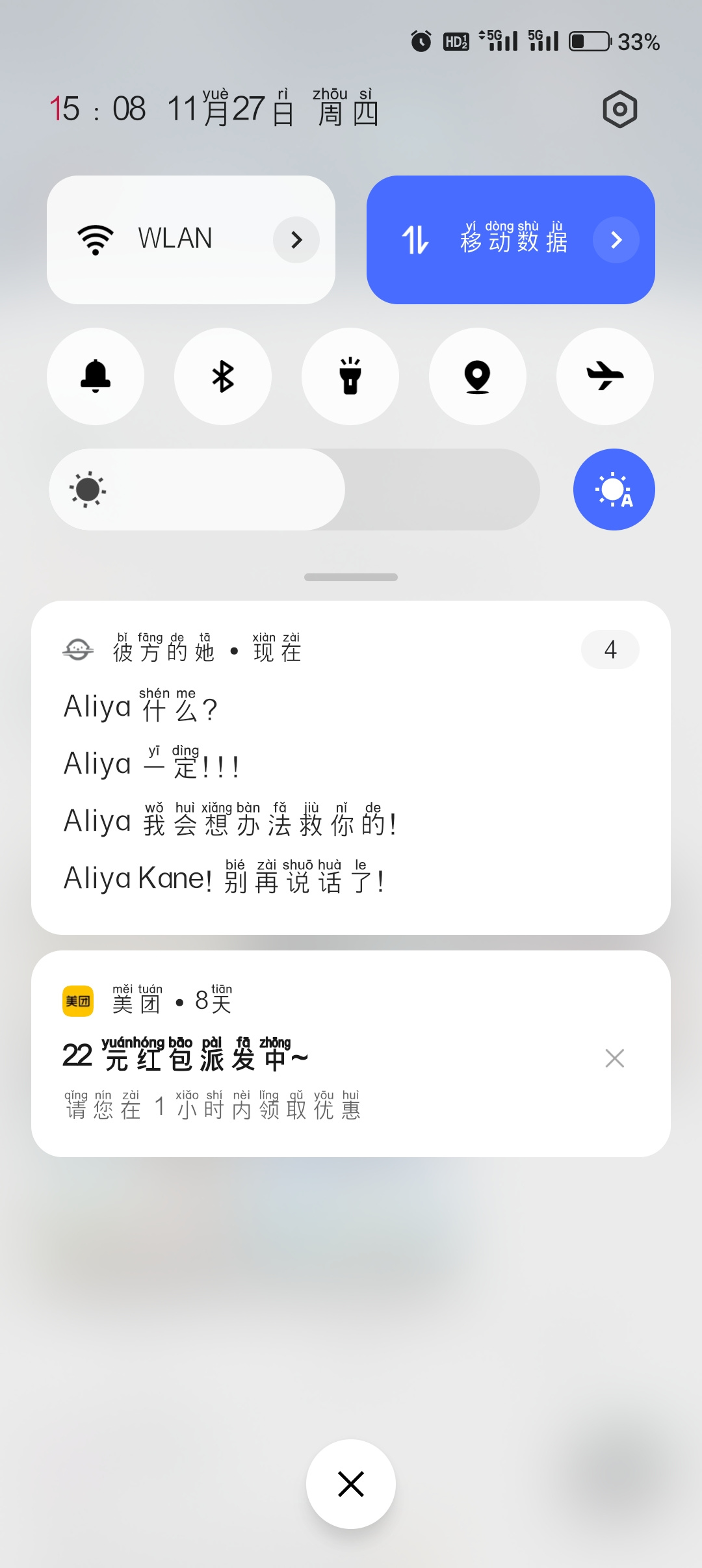This screenshot has width=702, height=1568.
Task: Expand the 移动数据 options arrow
Action: coord(616,240)
